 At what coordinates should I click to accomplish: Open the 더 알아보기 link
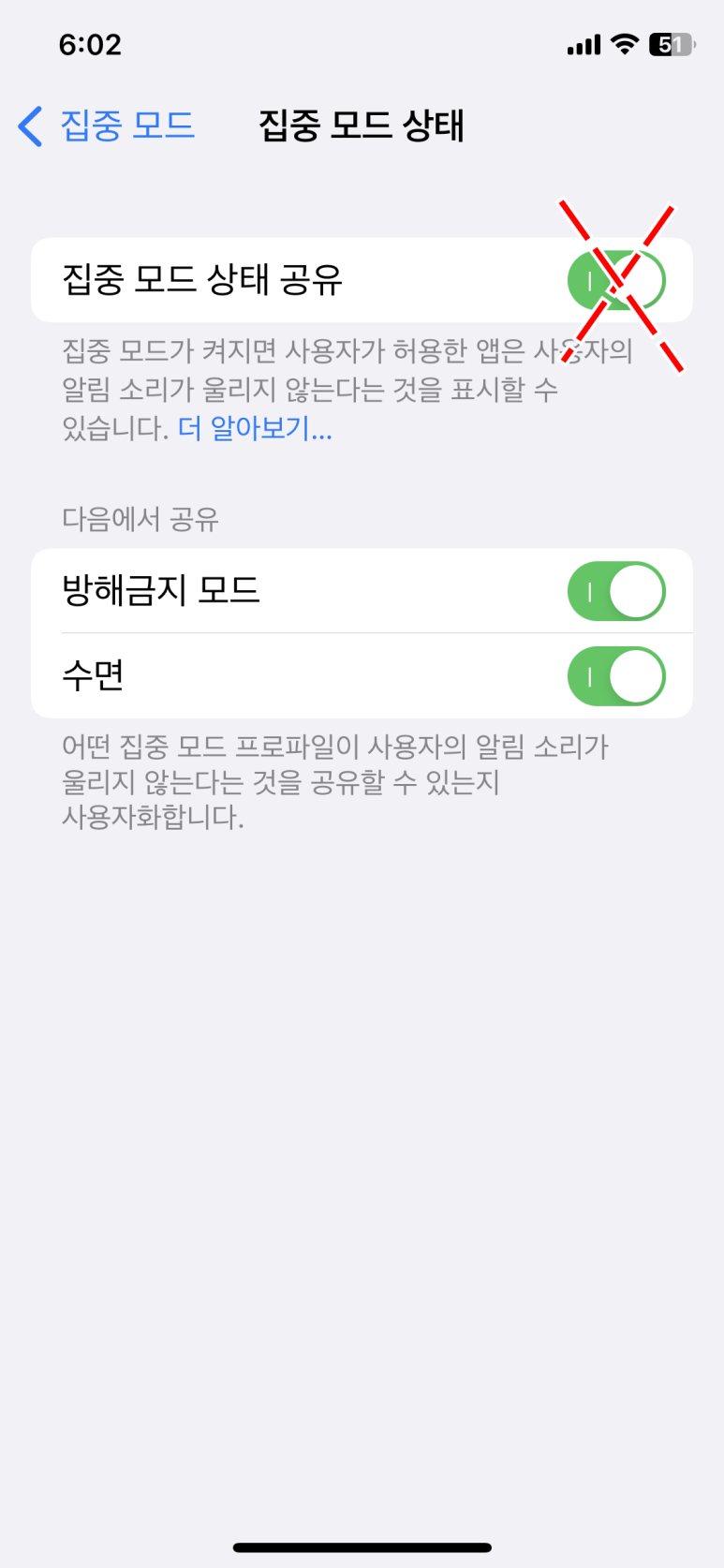click(x=255, y=428)
